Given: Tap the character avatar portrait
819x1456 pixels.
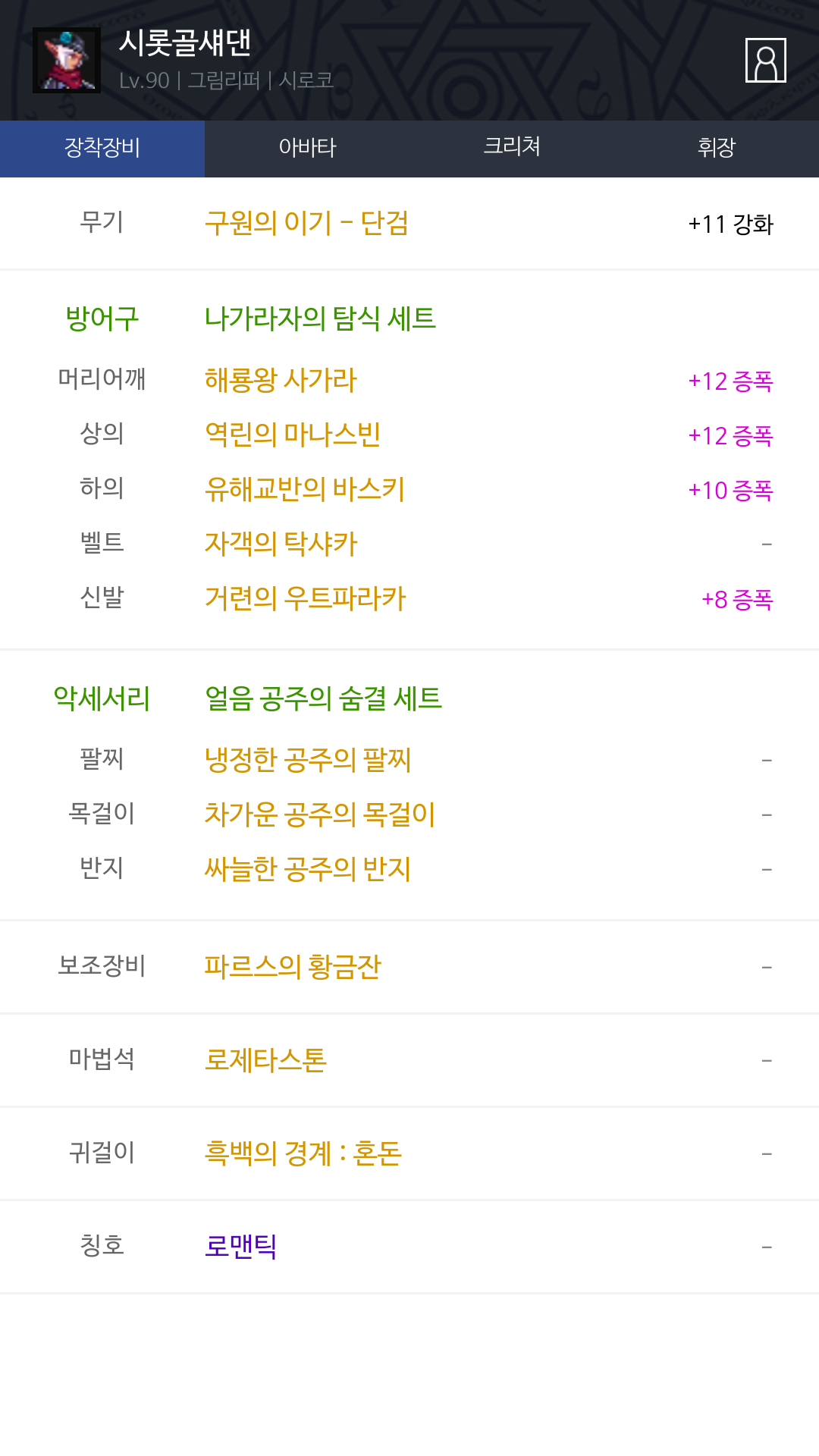Looking at the screenshot, I should (x=67, y=60).
